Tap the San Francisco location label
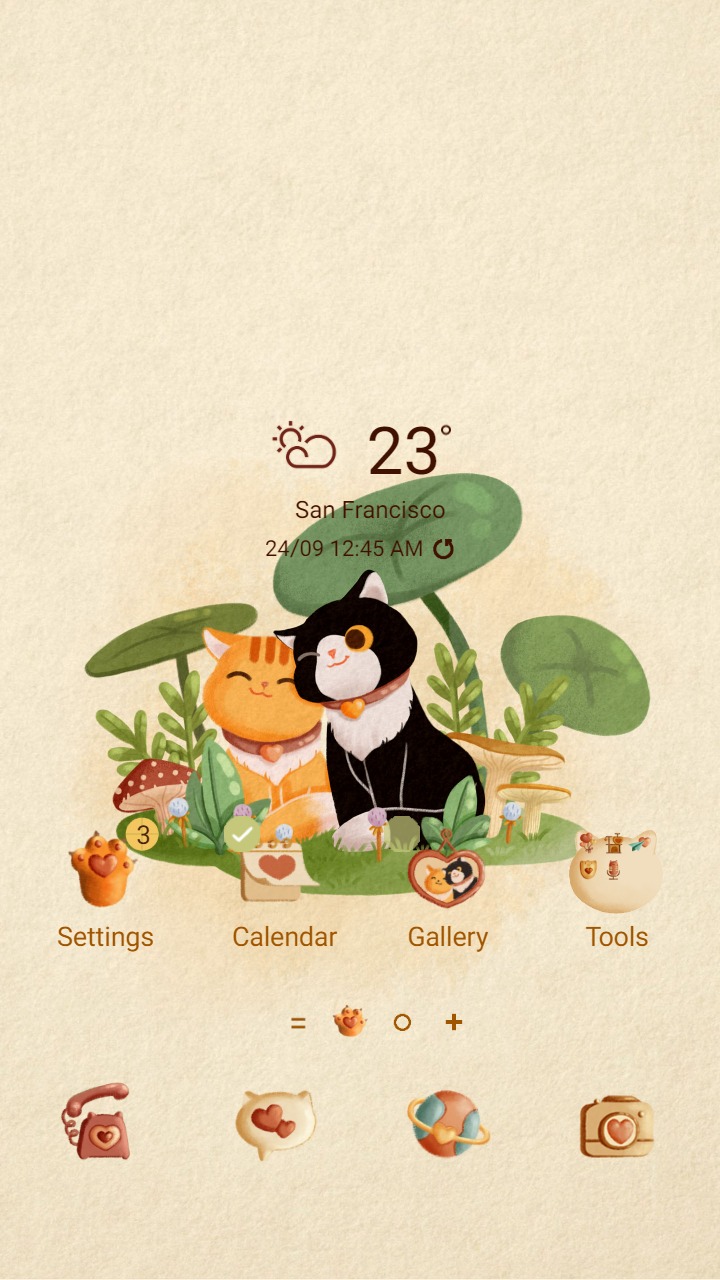The height and width of the screenshot is (1280, 720). [371, 510]
